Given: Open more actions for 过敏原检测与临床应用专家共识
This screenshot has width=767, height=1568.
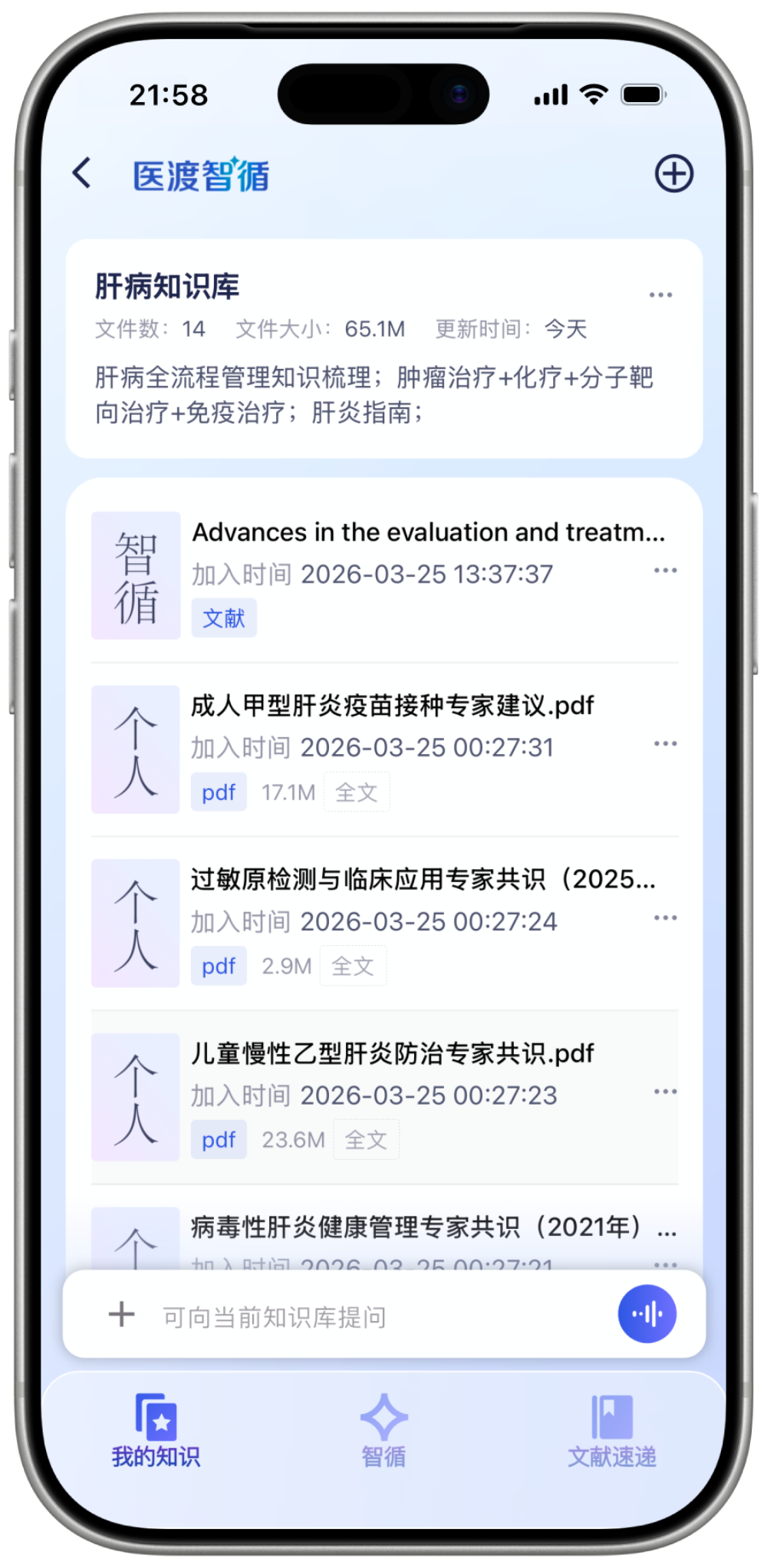Looking at the screenshot, I should [666, 917].
